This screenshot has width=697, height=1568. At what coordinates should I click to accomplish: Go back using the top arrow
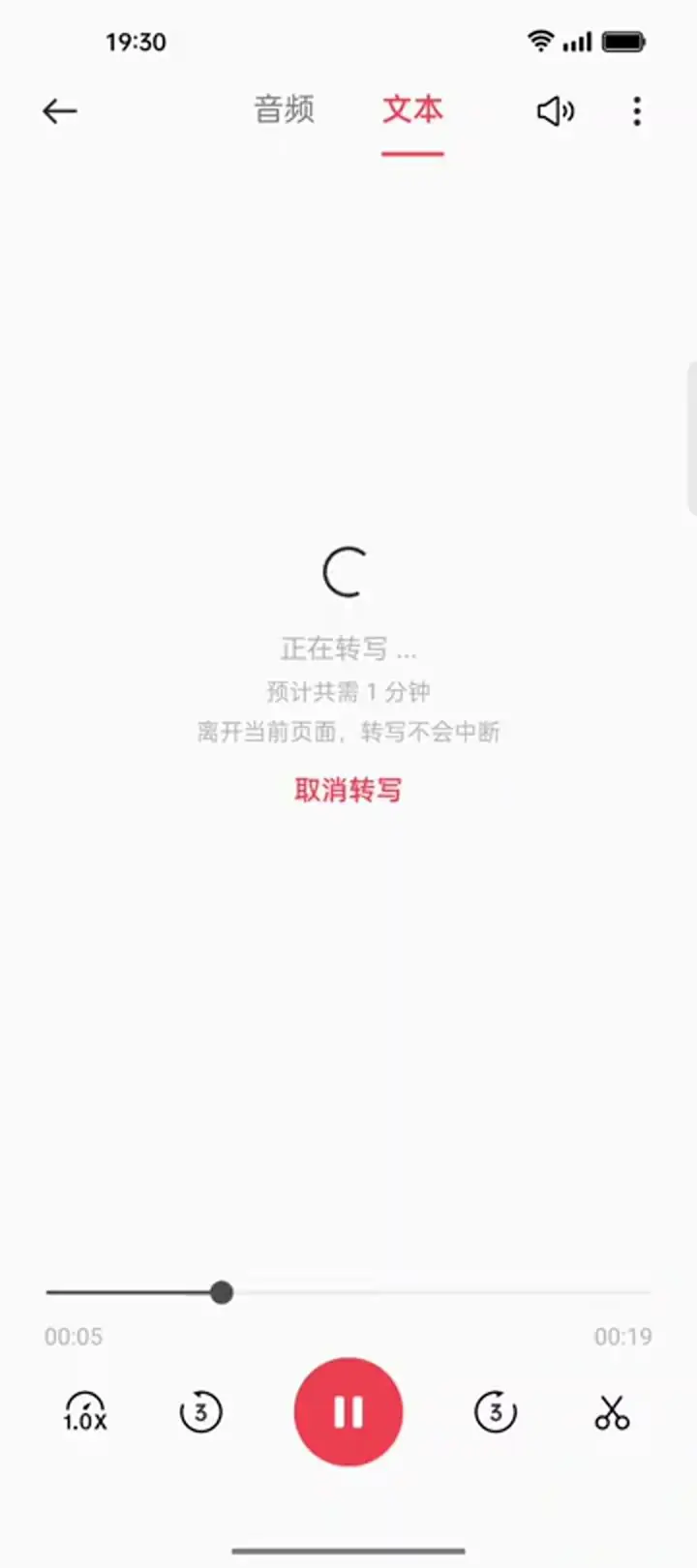click(x=60, y=111)
